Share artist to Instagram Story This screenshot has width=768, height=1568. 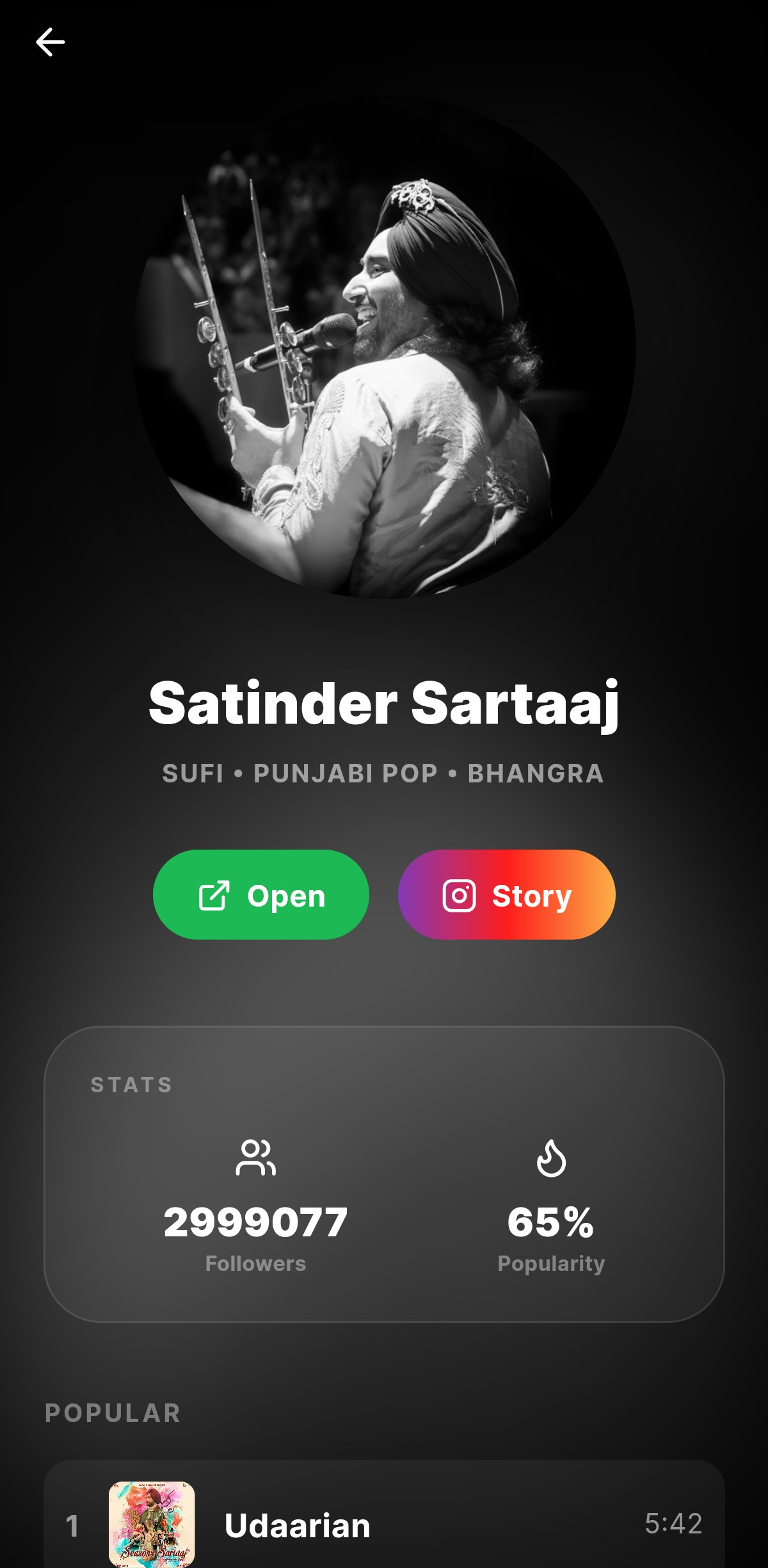click(506, 894)
